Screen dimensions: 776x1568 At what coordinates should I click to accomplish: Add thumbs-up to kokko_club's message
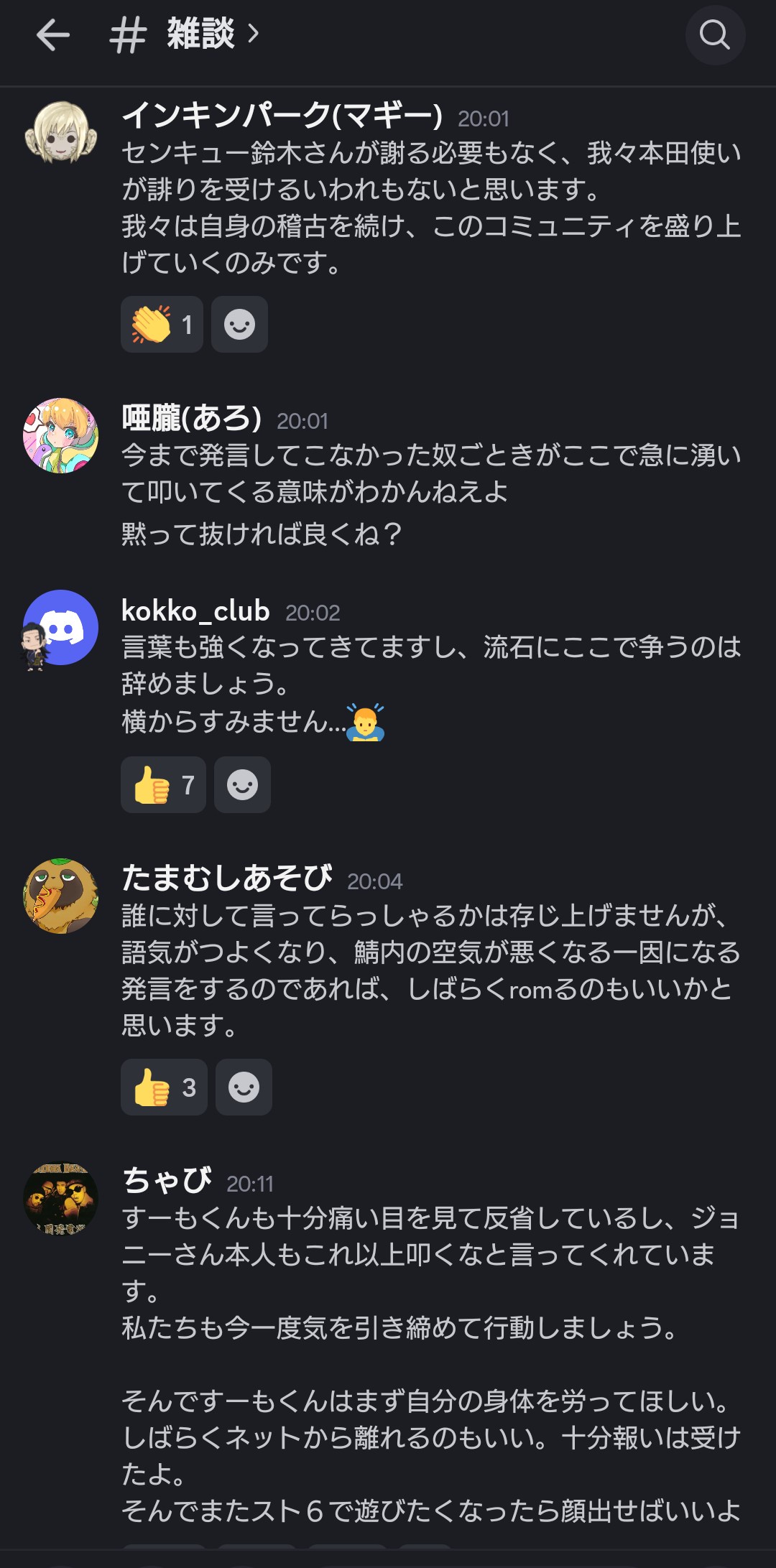(163, 785)
